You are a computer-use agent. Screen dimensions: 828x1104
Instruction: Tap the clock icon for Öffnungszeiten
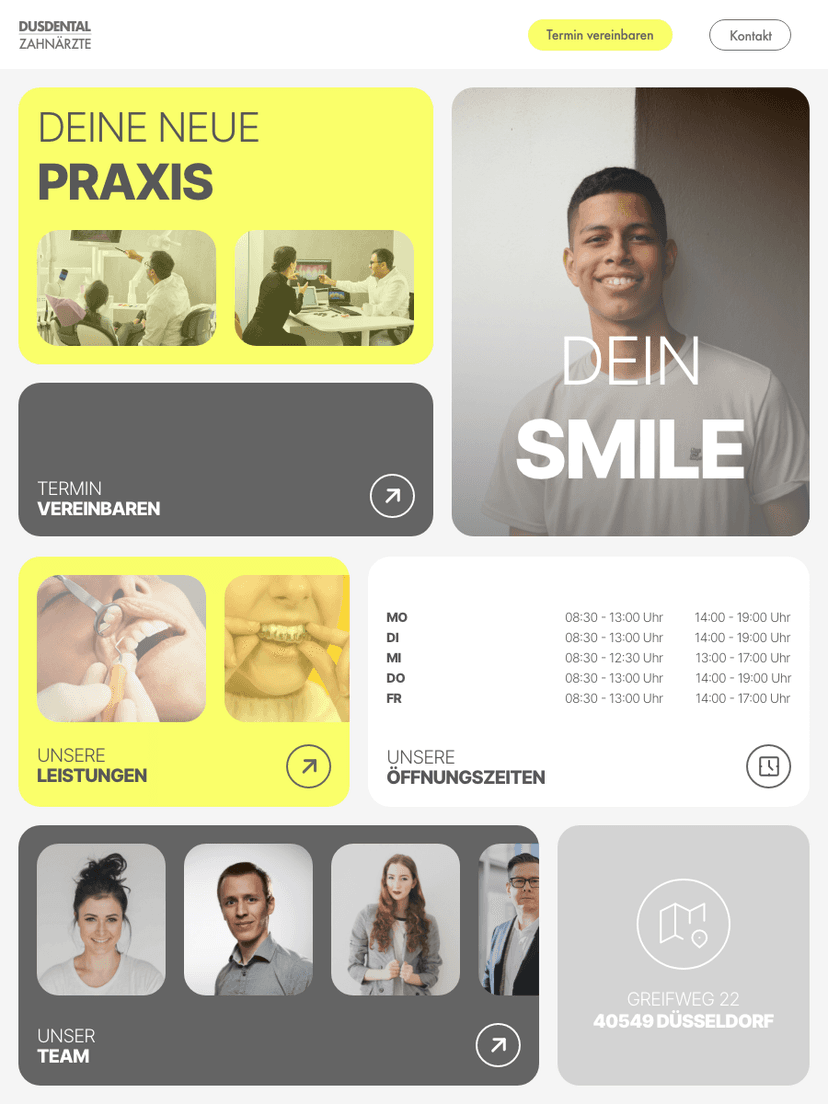tap(768, 767)
